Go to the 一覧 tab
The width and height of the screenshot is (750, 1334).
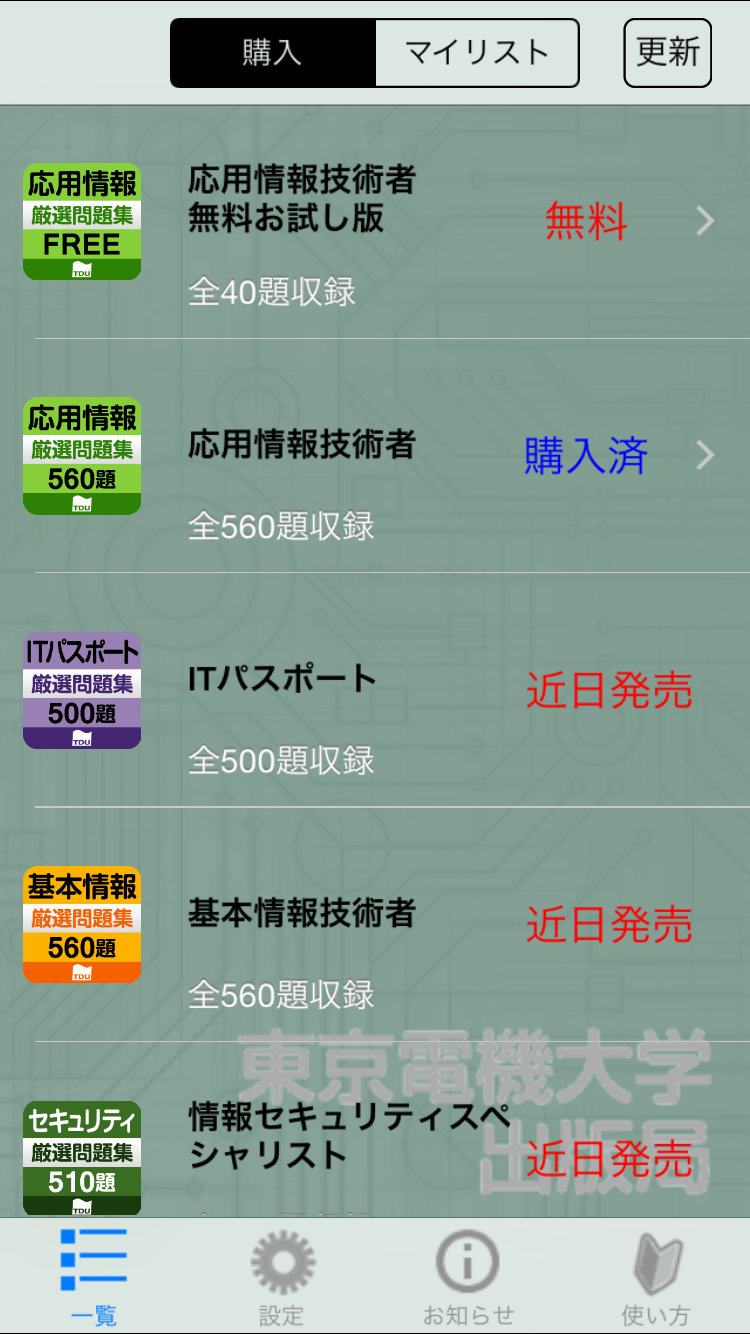pos(94,1277)
